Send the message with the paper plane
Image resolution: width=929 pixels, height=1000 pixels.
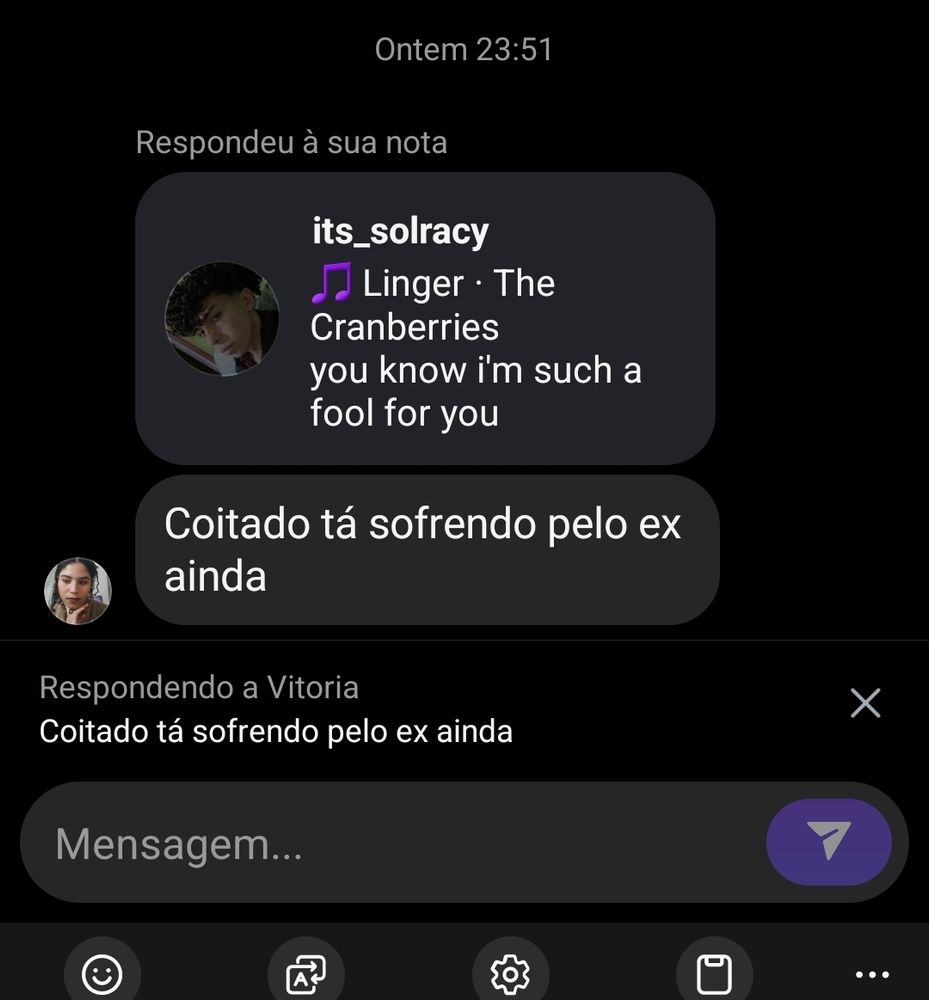click(828, 842)
